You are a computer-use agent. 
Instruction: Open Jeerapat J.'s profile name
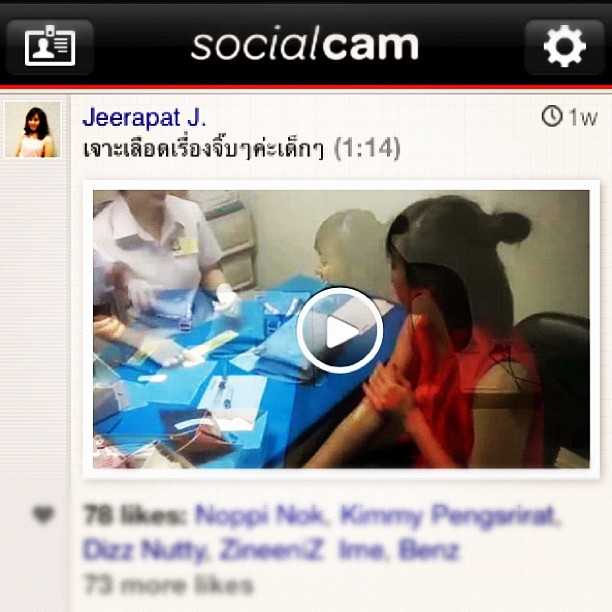click(x=144, y=117)
